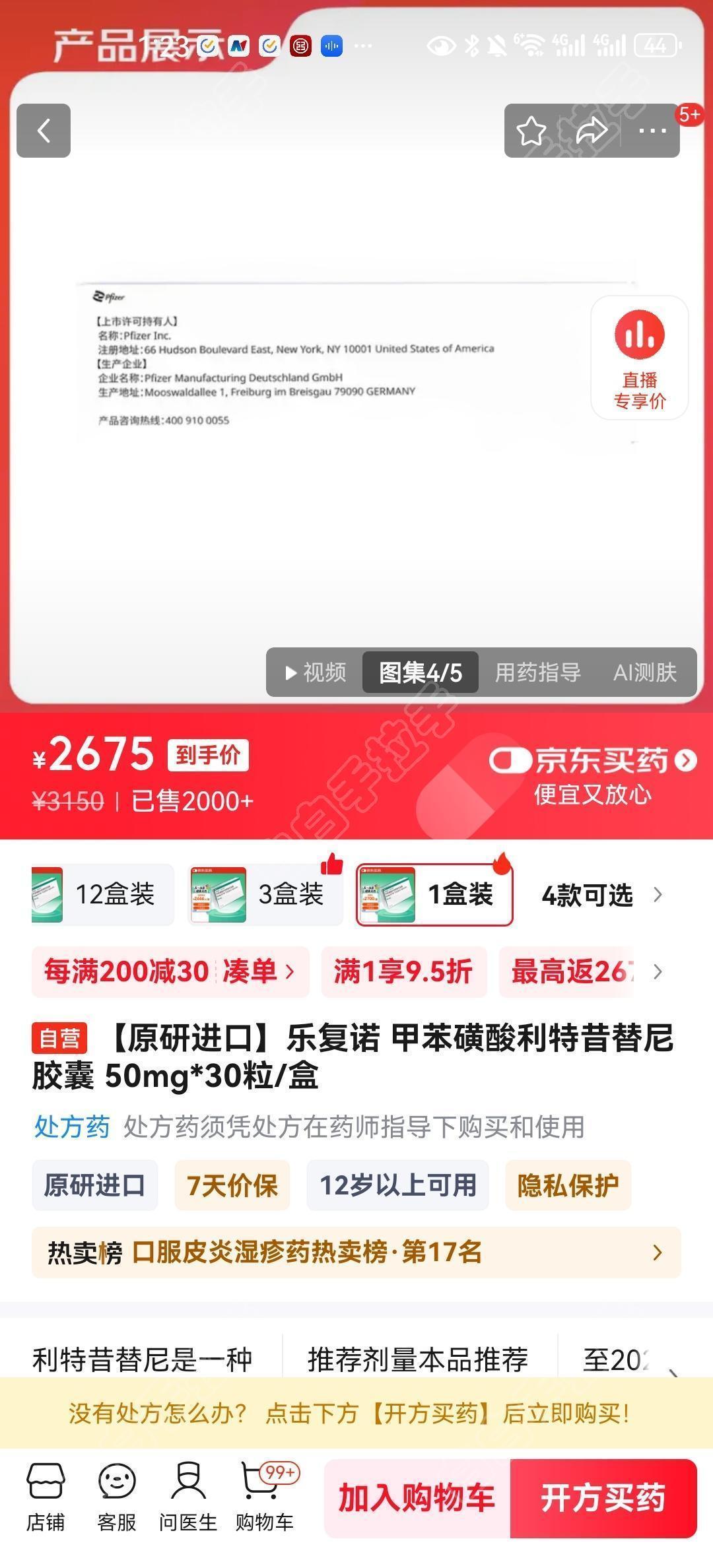Open 口服皮炎湿疹药热卖榜 ranking
Viewport: 713px width, 1568px height.
coord(356,1252)
